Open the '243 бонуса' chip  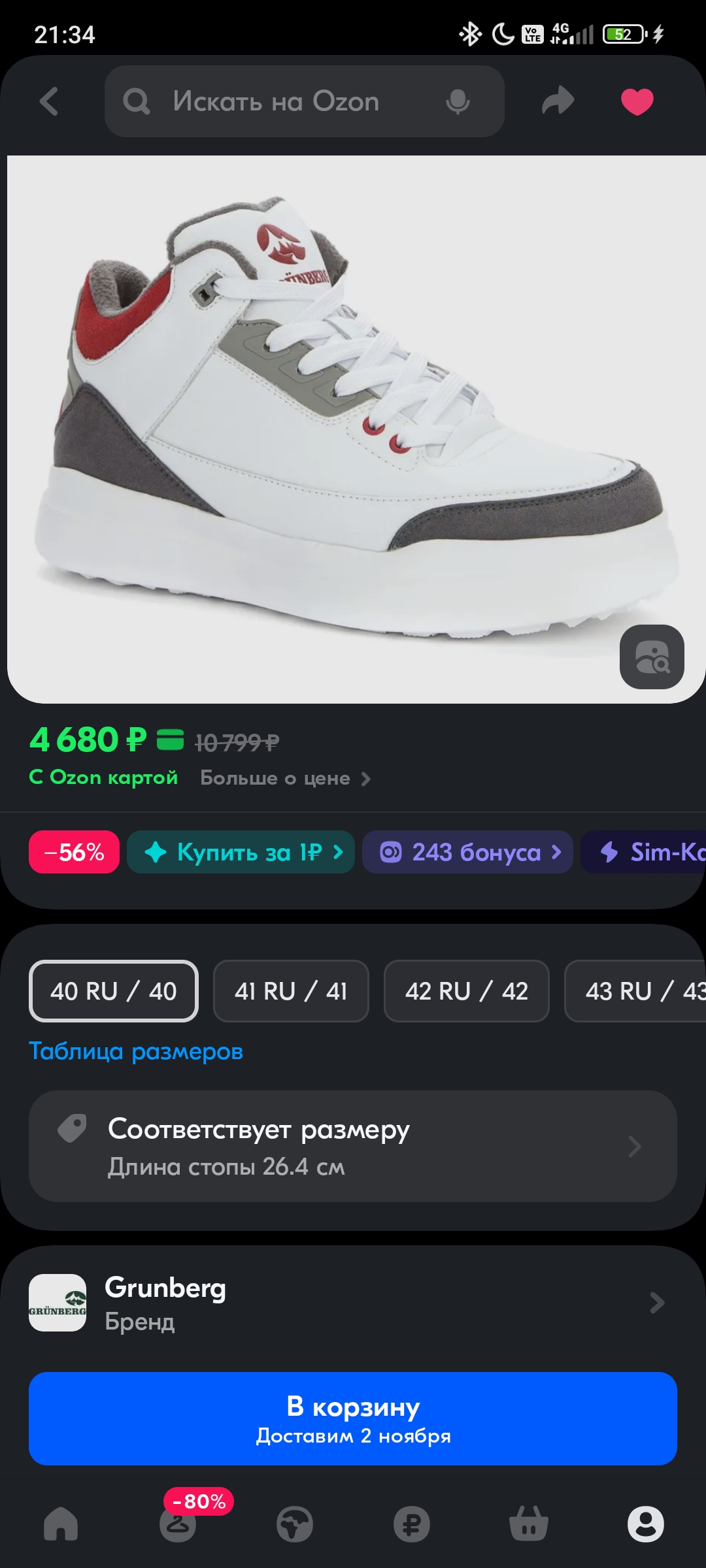(x=467, y=852)
